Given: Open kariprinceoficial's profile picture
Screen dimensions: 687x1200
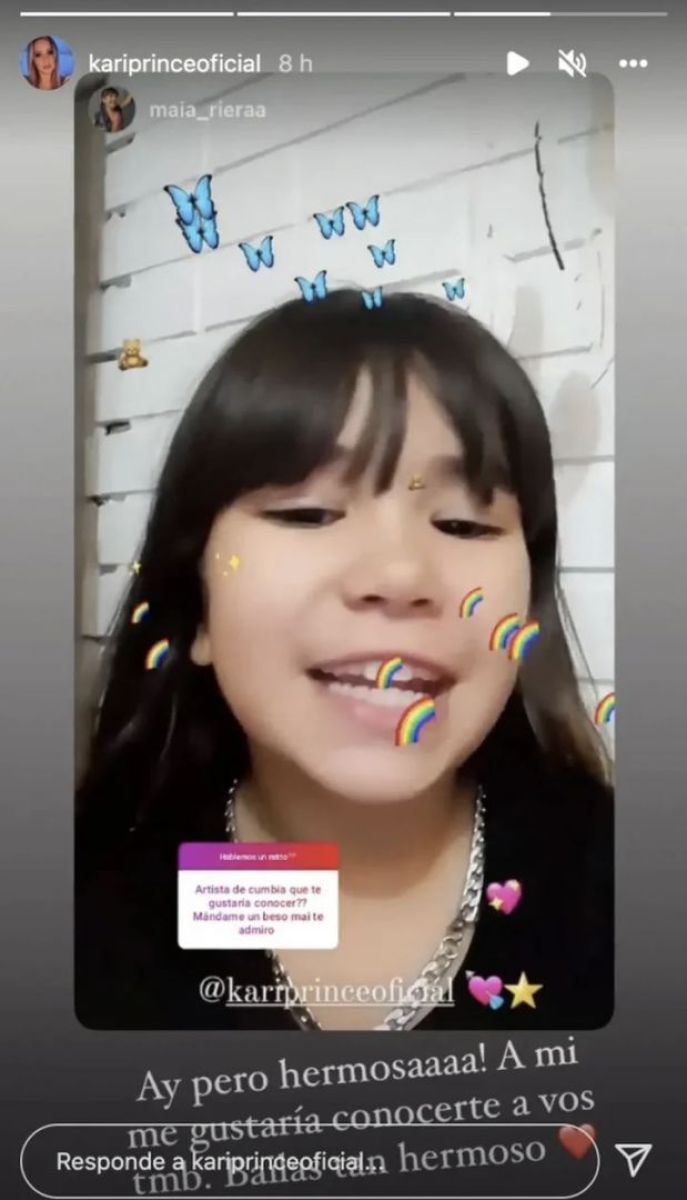Looking at the screenshot, I should (47, 63).
